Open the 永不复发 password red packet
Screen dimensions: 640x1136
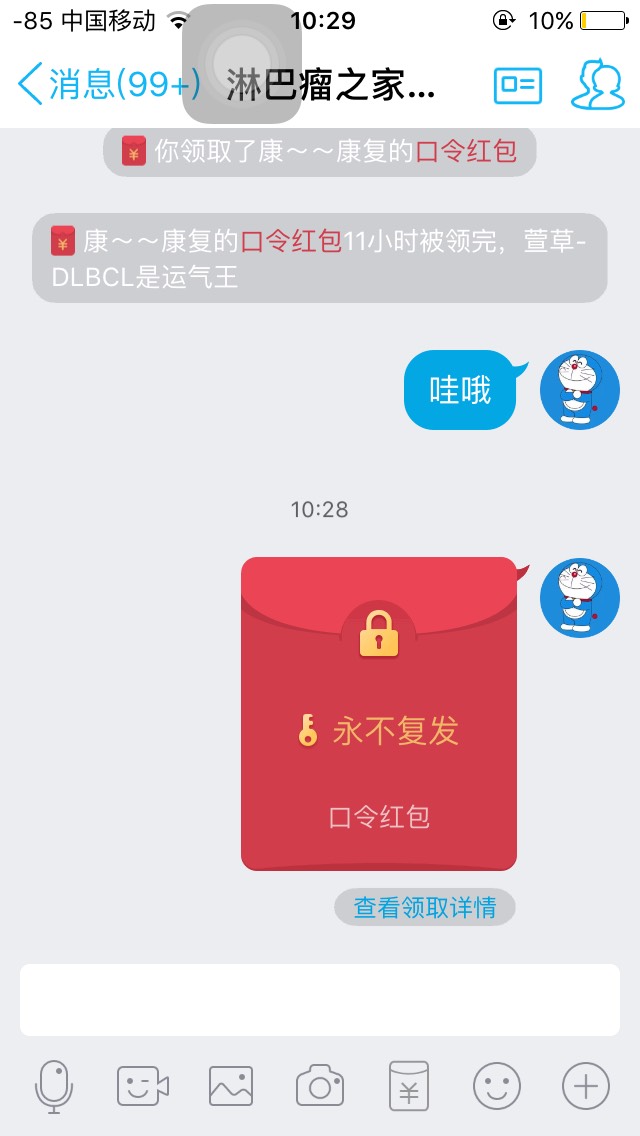[379, 713]
